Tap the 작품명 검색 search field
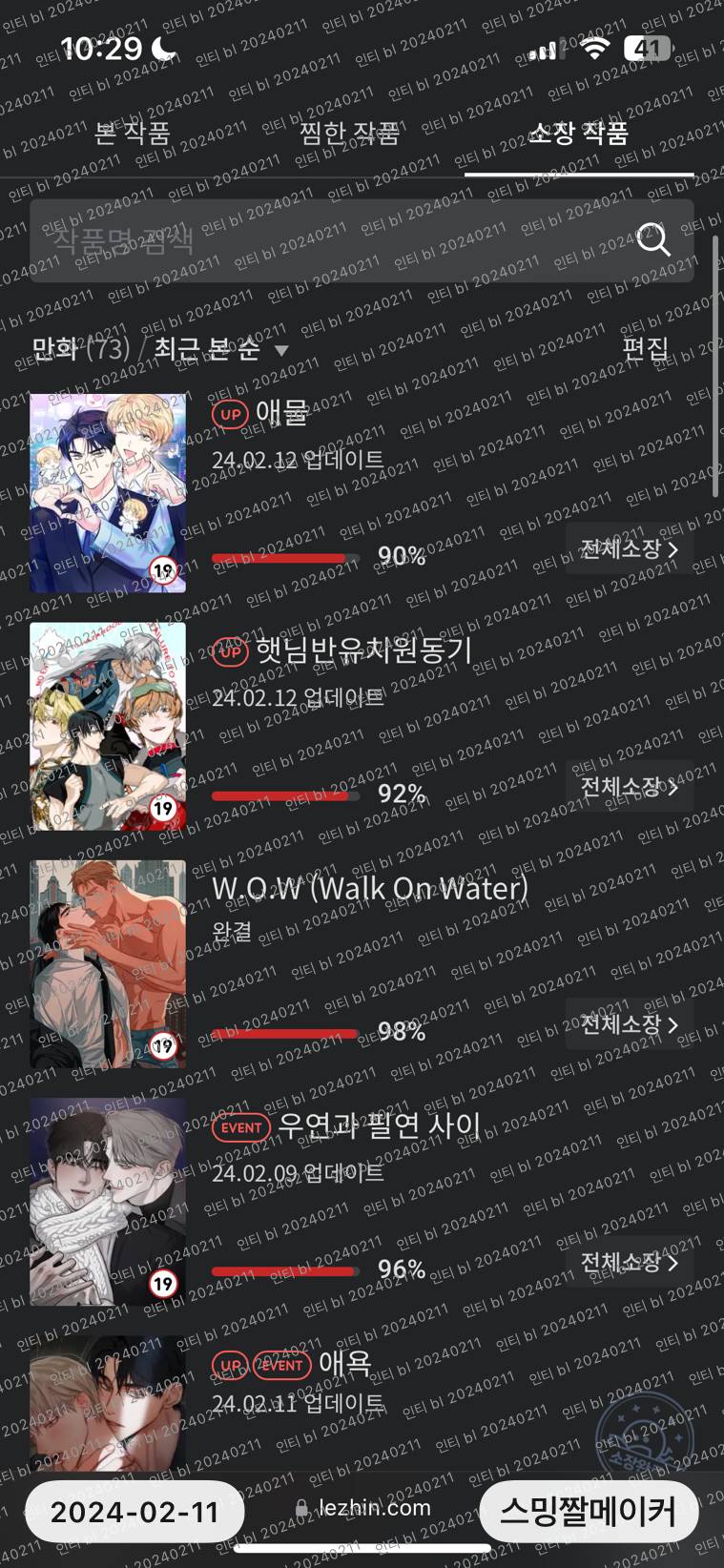 click(x=324, y=239)
